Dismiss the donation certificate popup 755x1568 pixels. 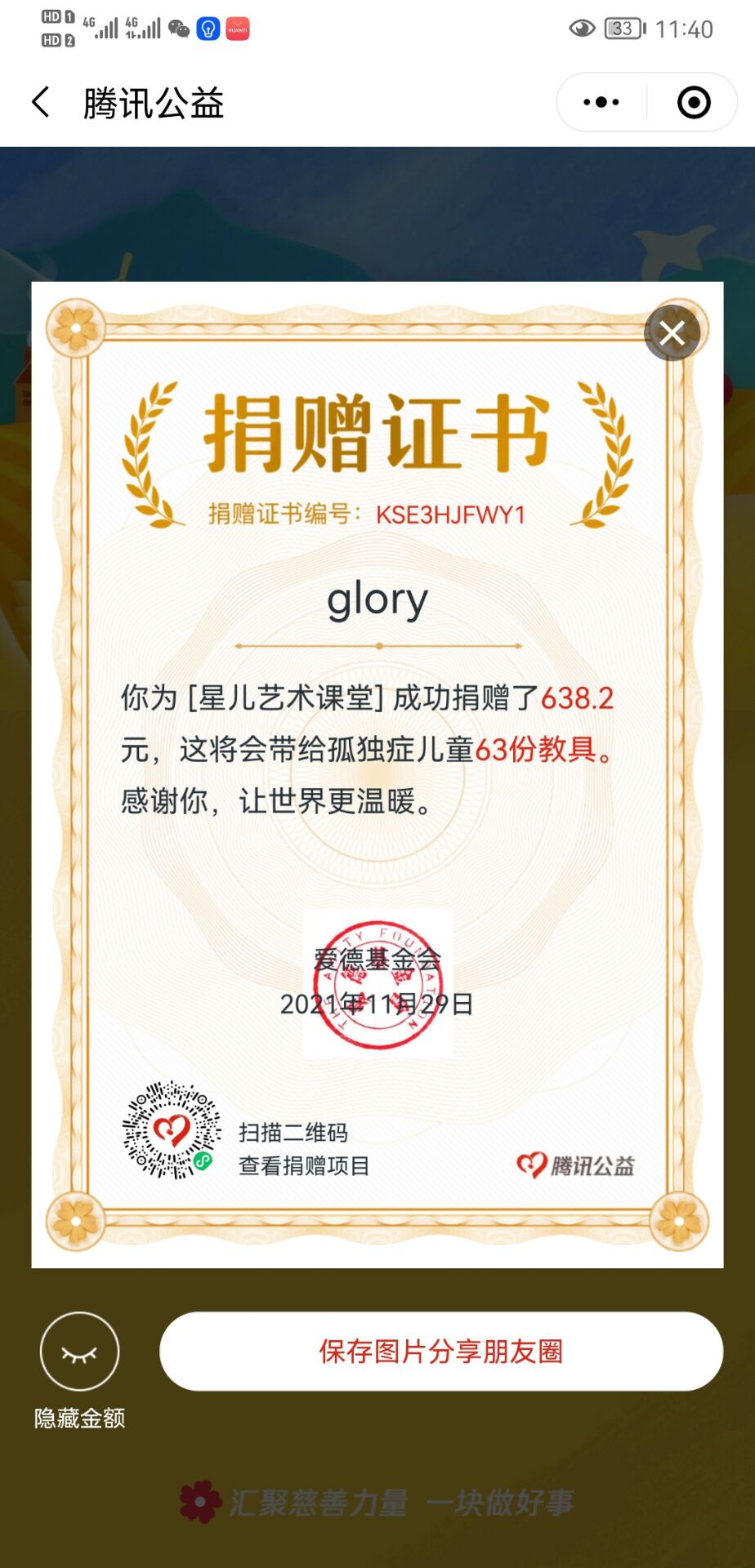point(672,333)
